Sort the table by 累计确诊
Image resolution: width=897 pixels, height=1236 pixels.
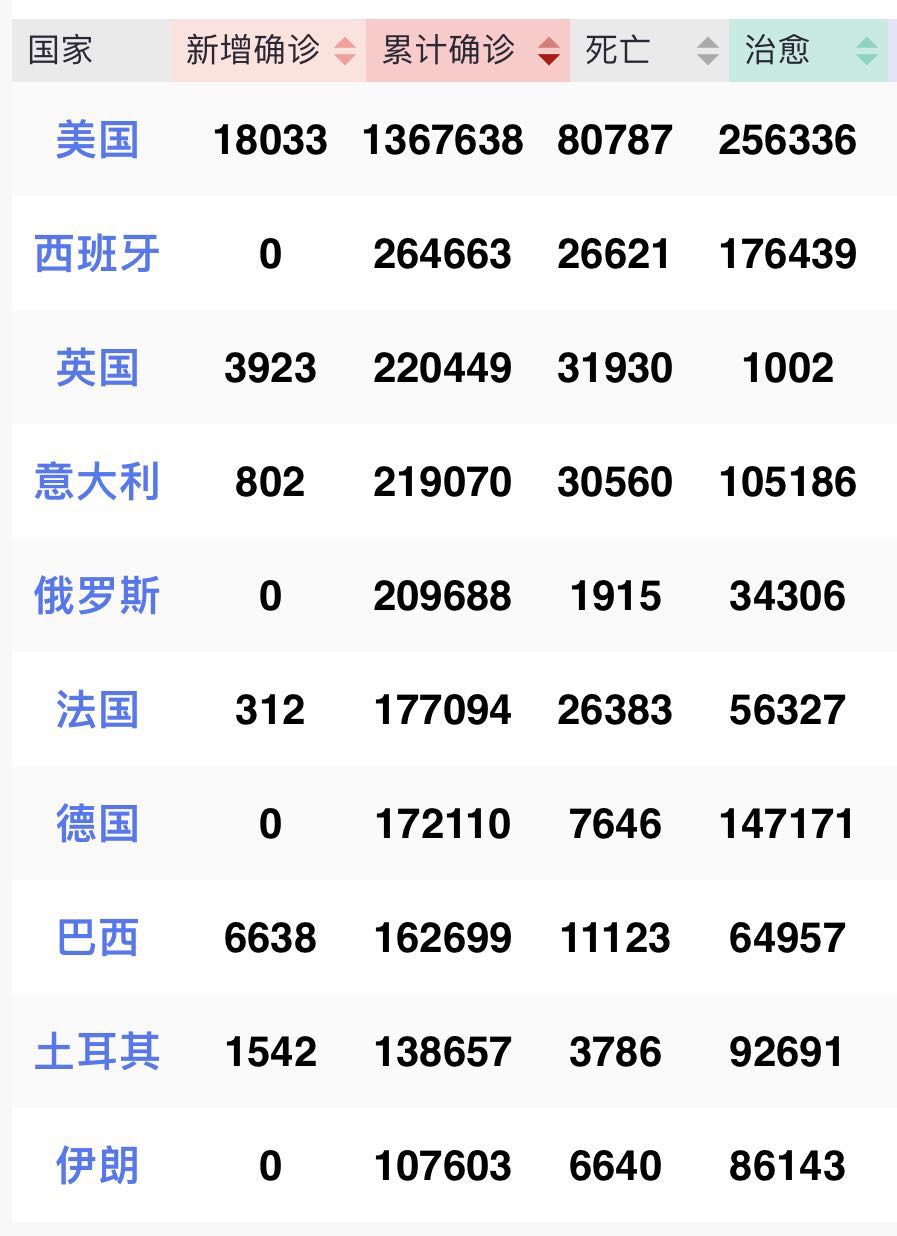tap(467, 50)
